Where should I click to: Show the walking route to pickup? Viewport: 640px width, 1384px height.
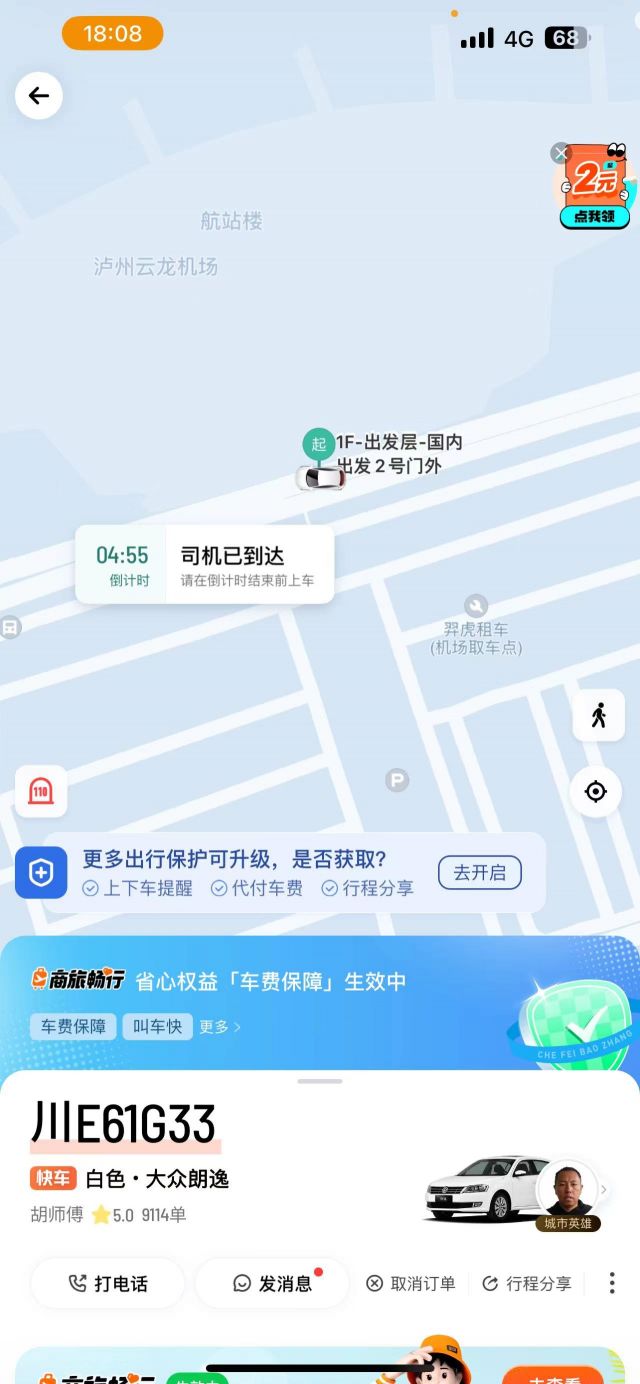pyautogui.click(x=598, y=715)
